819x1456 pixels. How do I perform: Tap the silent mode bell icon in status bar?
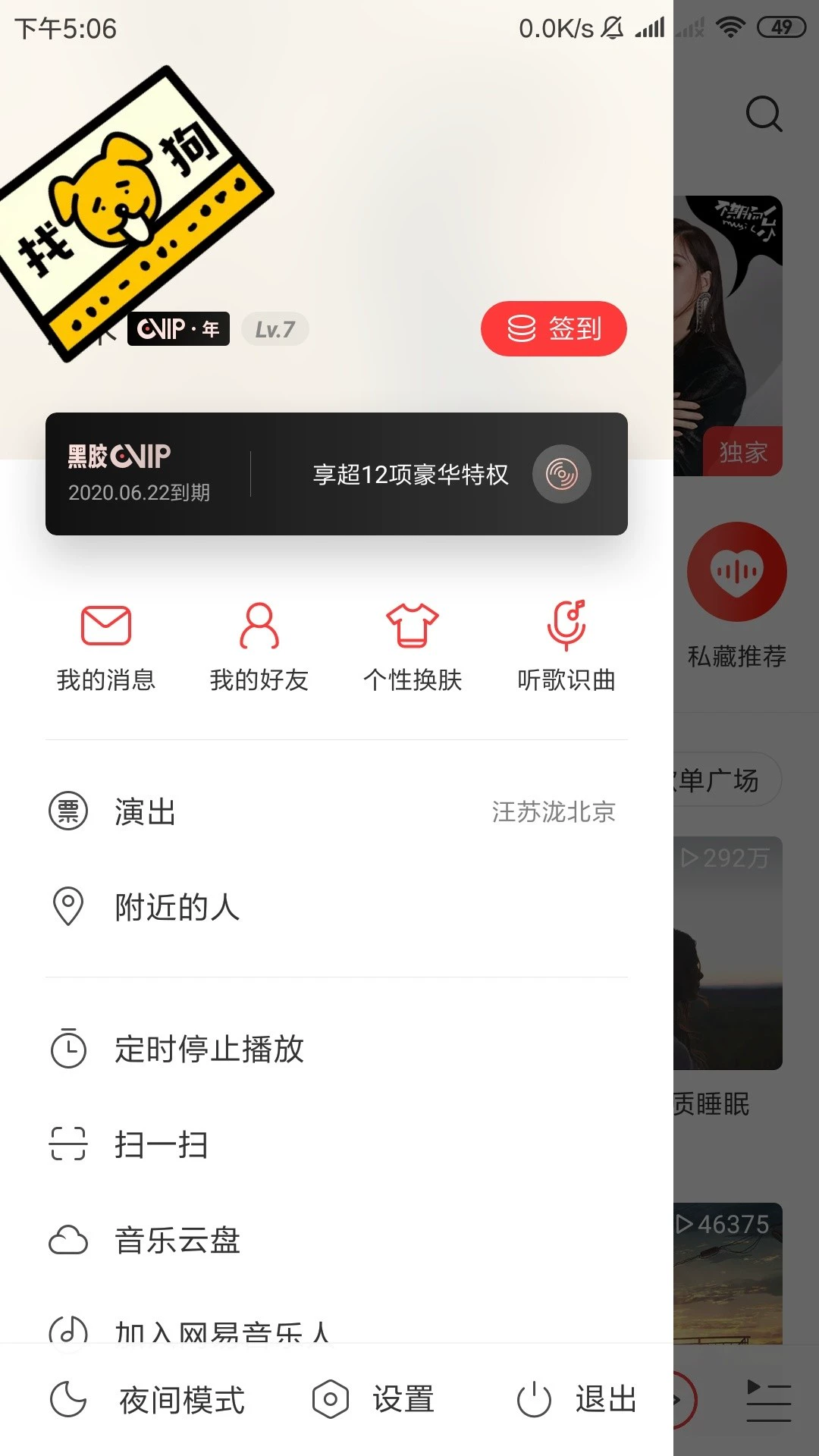pyautogui.click(x=611, y=28)
